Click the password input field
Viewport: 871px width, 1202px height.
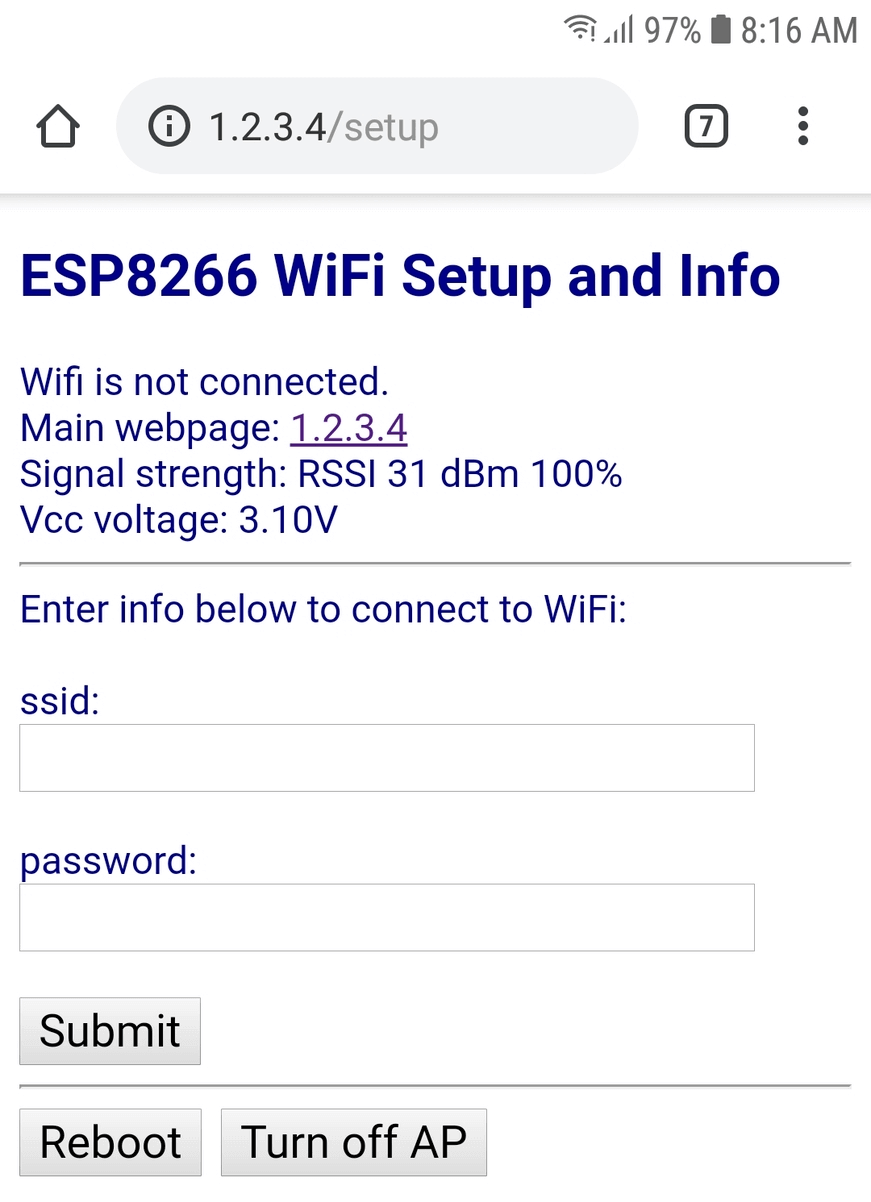coord(386,917)
